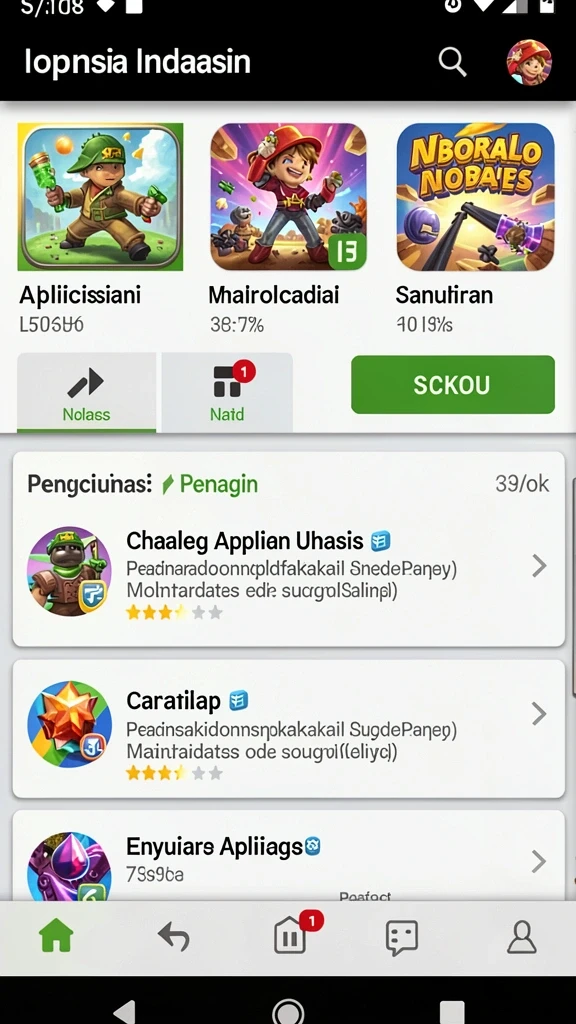Open the Enyuiars Apliiags row
Image resolution: width=576 pixels, height=1024 pixels.
(x=289, y=857)
